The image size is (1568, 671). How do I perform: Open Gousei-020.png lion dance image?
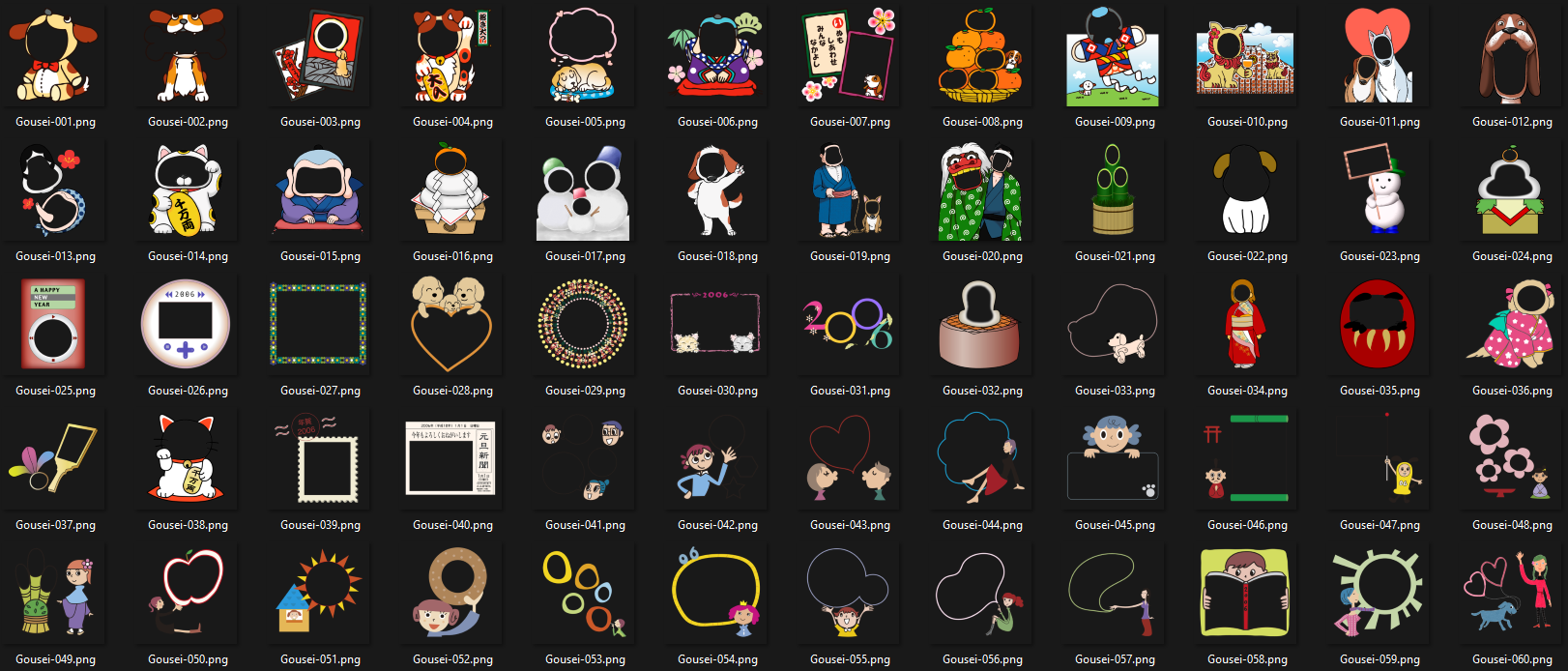click(982, 192)
